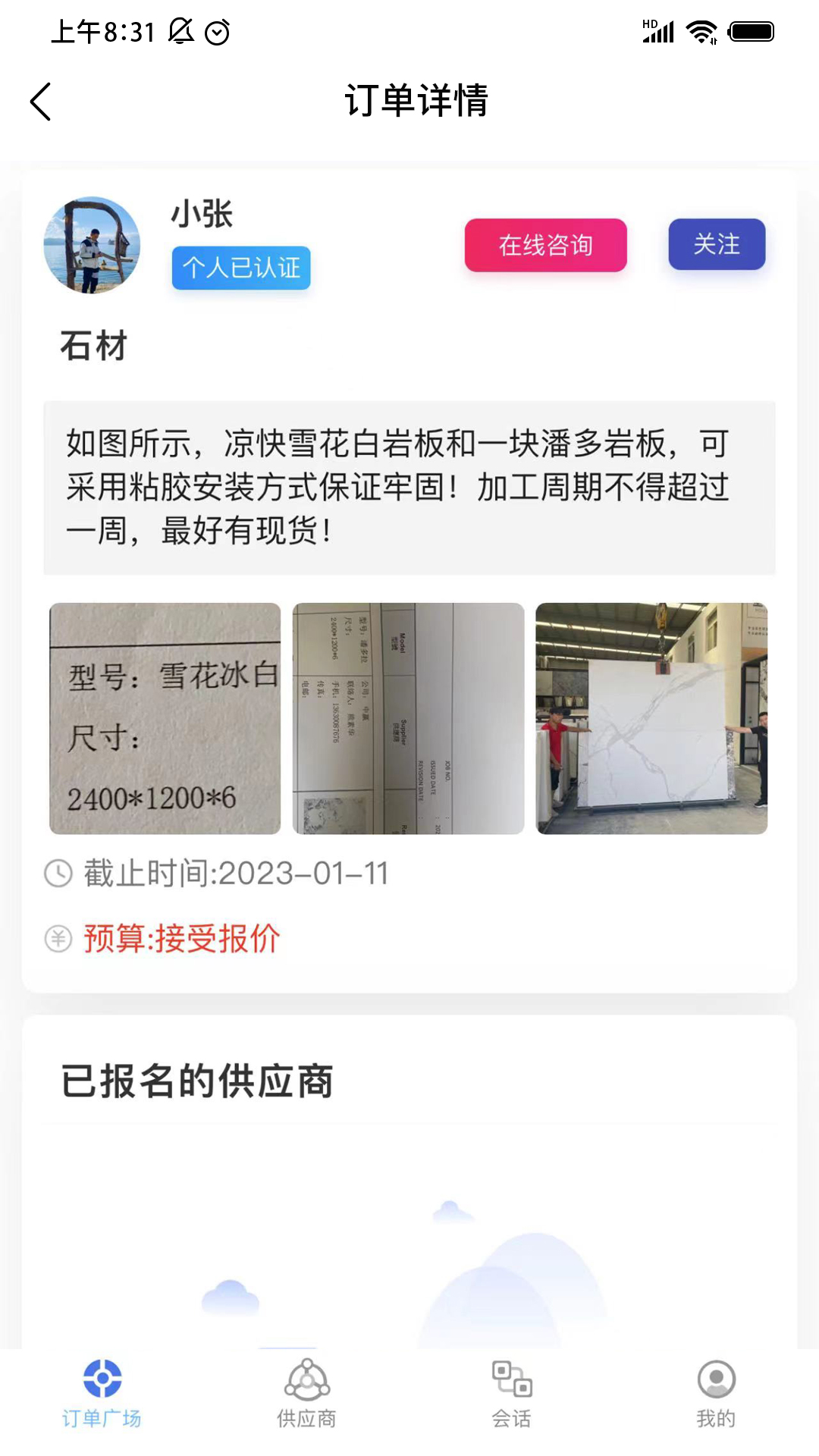The height and width of the screenshot is (1456, 819).
Task: Follow 小张 with the 关注 button
Action: point(716,244)
